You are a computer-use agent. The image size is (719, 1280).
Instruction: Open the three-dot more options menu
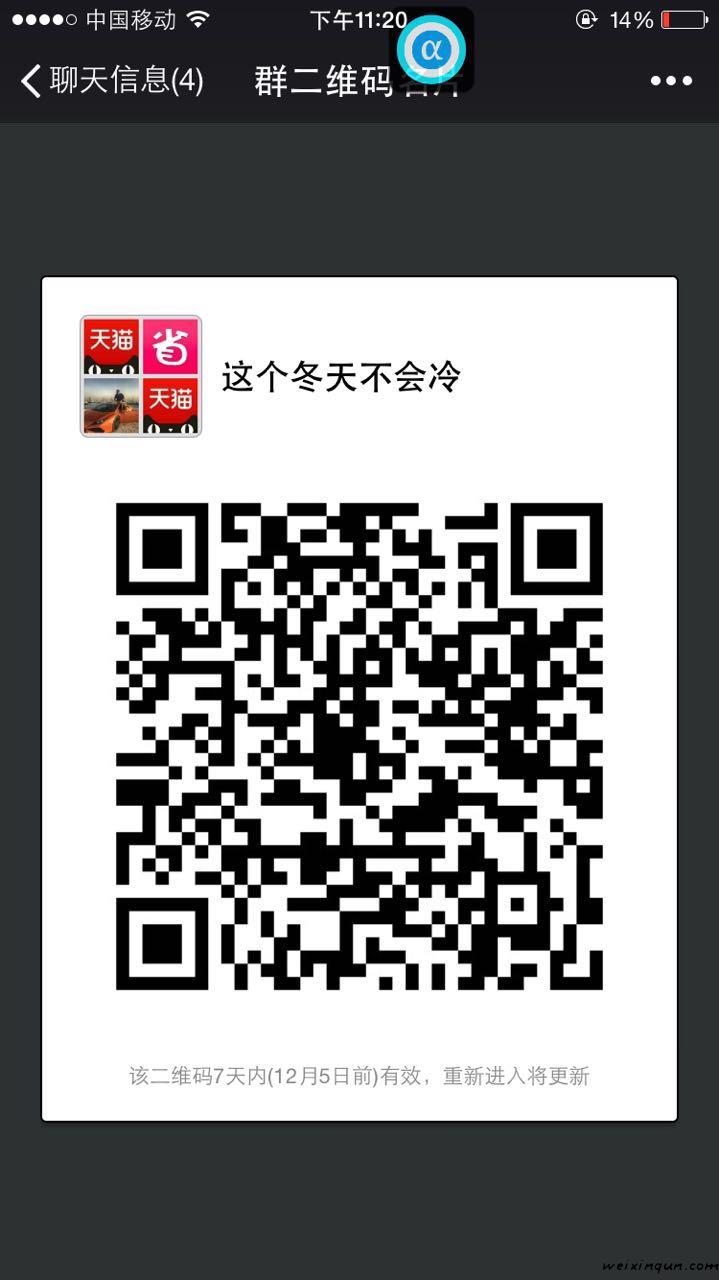coord(671,81)
